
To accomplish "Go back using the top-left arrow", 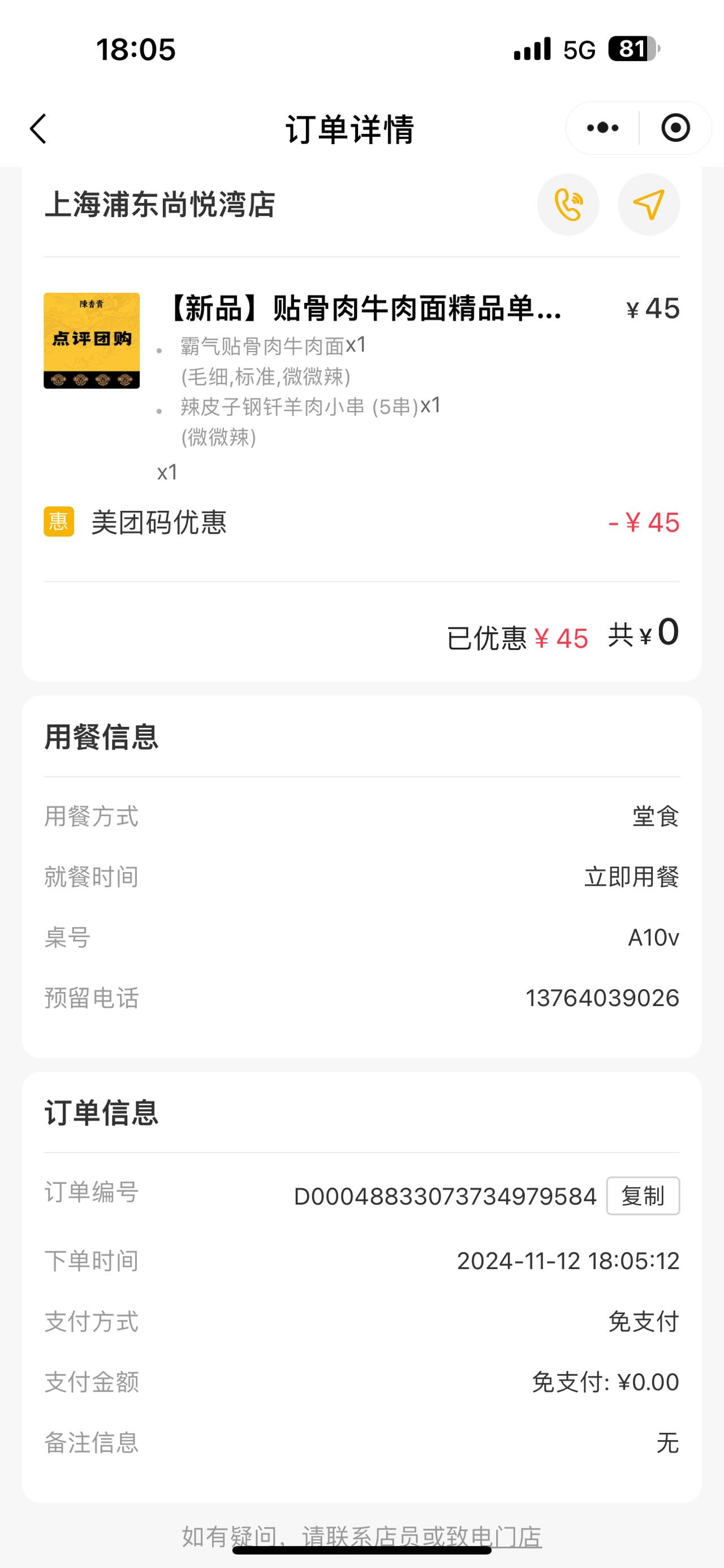I will 38,128.
